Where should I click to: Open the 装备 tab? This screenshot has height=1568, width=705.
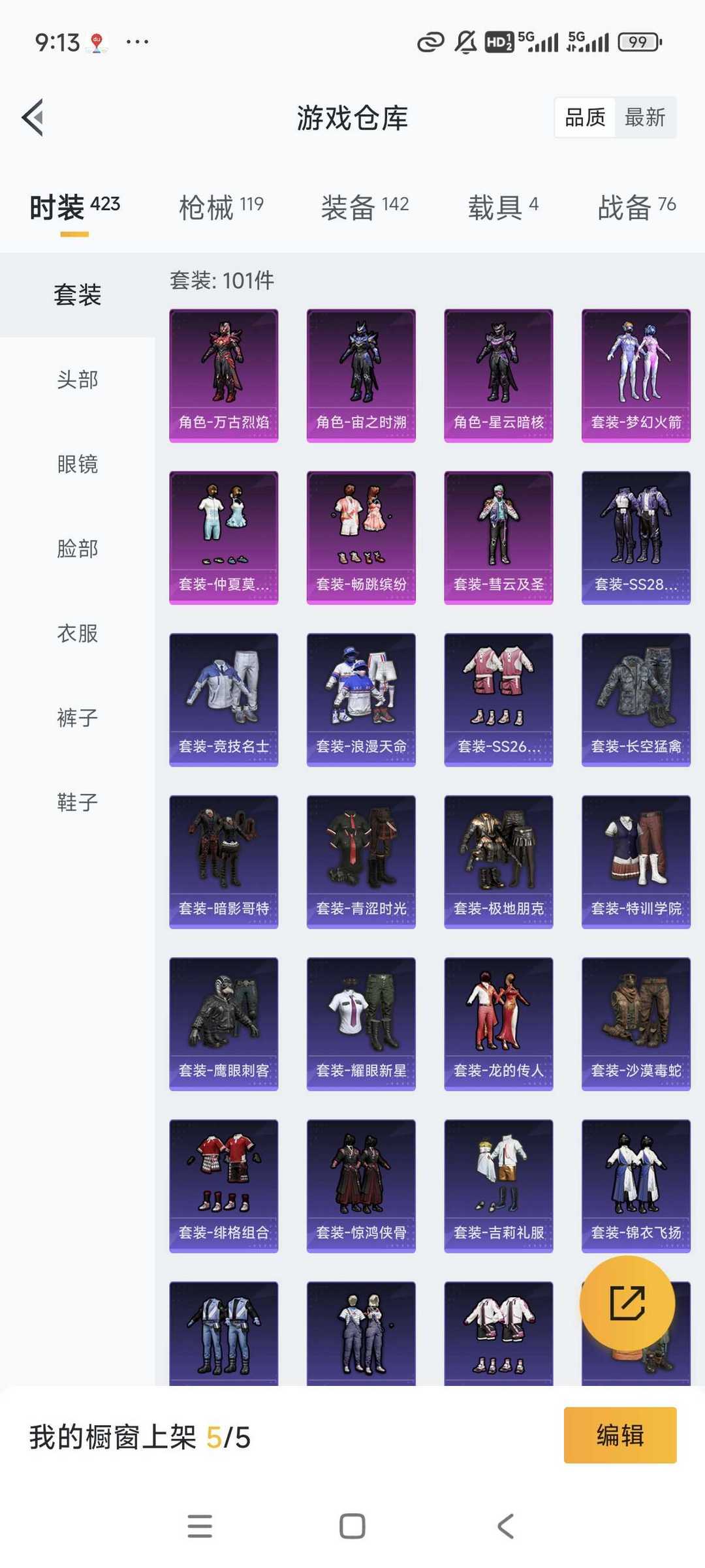pos(364,207)
